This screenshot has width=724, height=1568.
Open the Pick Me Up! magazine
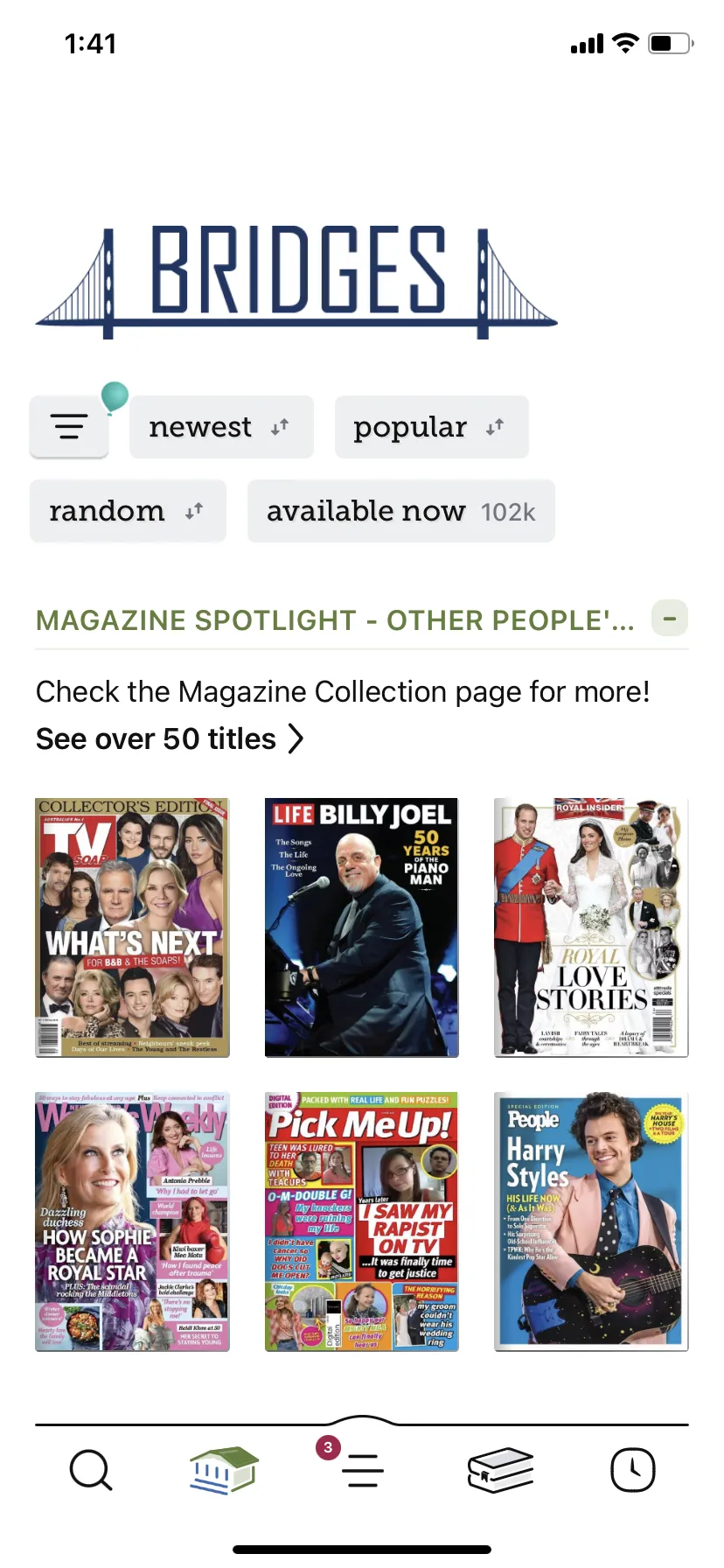(362, 1221)
